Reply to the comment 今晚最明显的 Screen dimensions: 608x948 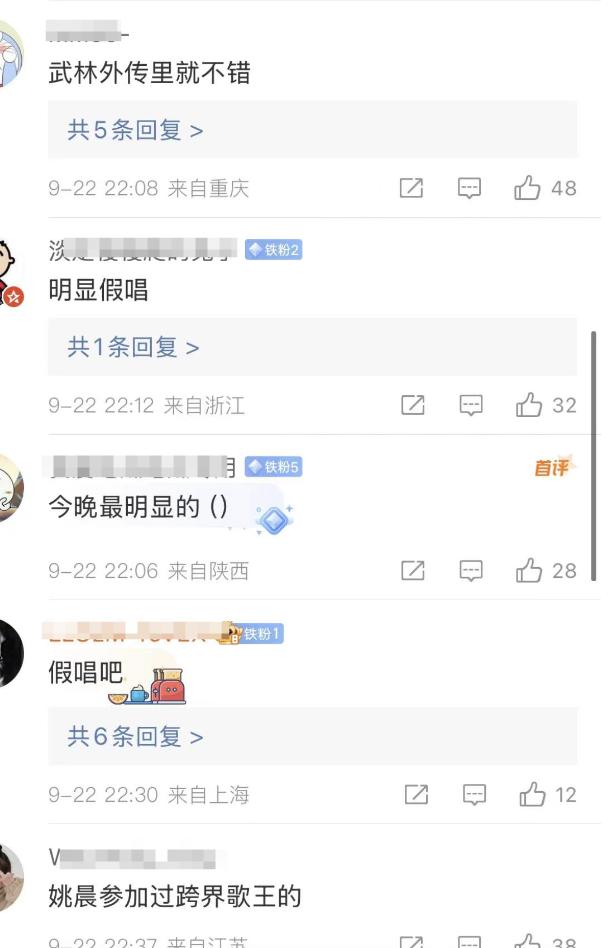(x=470, y=571)
